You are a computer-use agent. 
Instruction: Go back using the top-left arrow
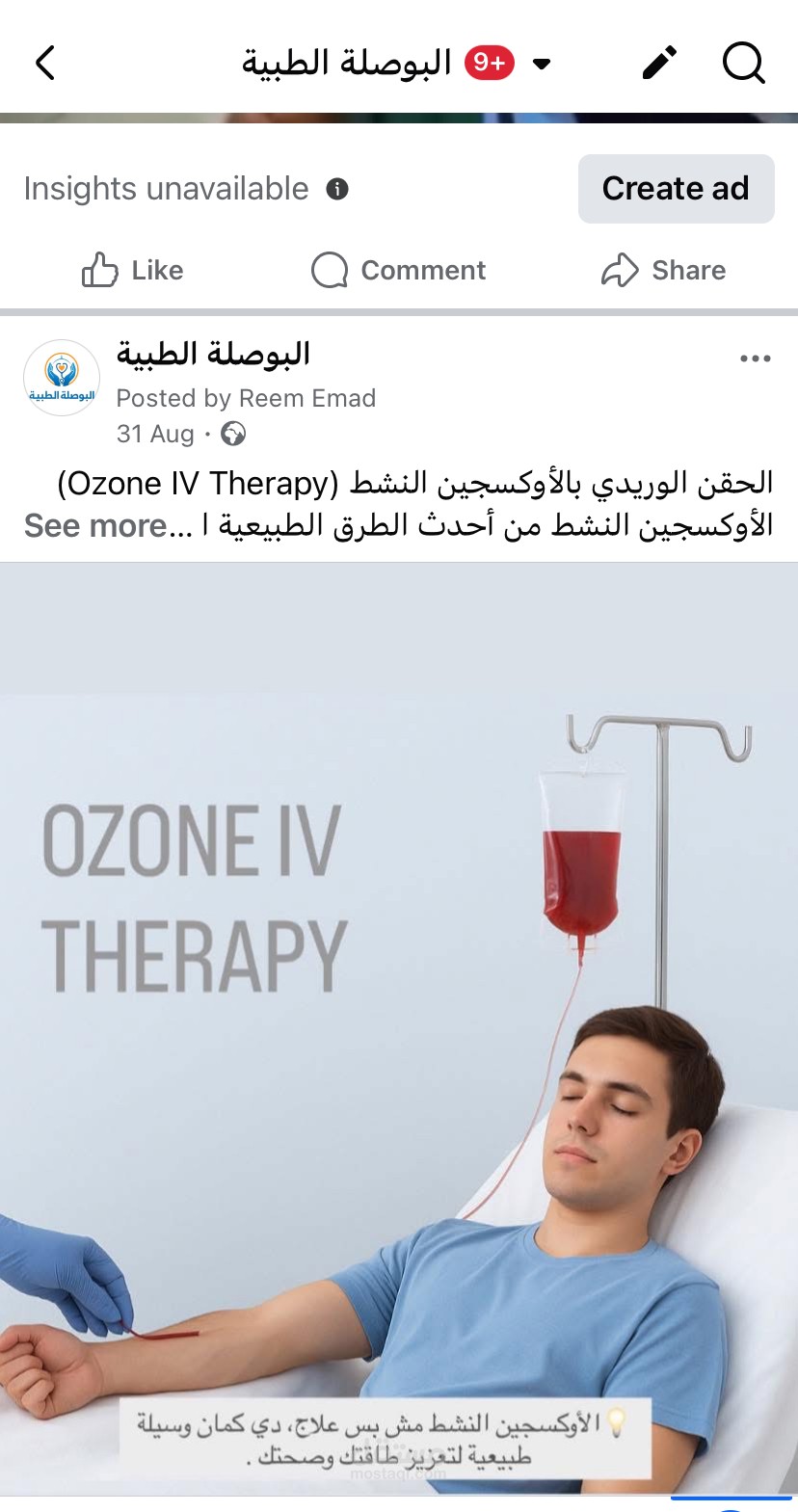[44, 64]
